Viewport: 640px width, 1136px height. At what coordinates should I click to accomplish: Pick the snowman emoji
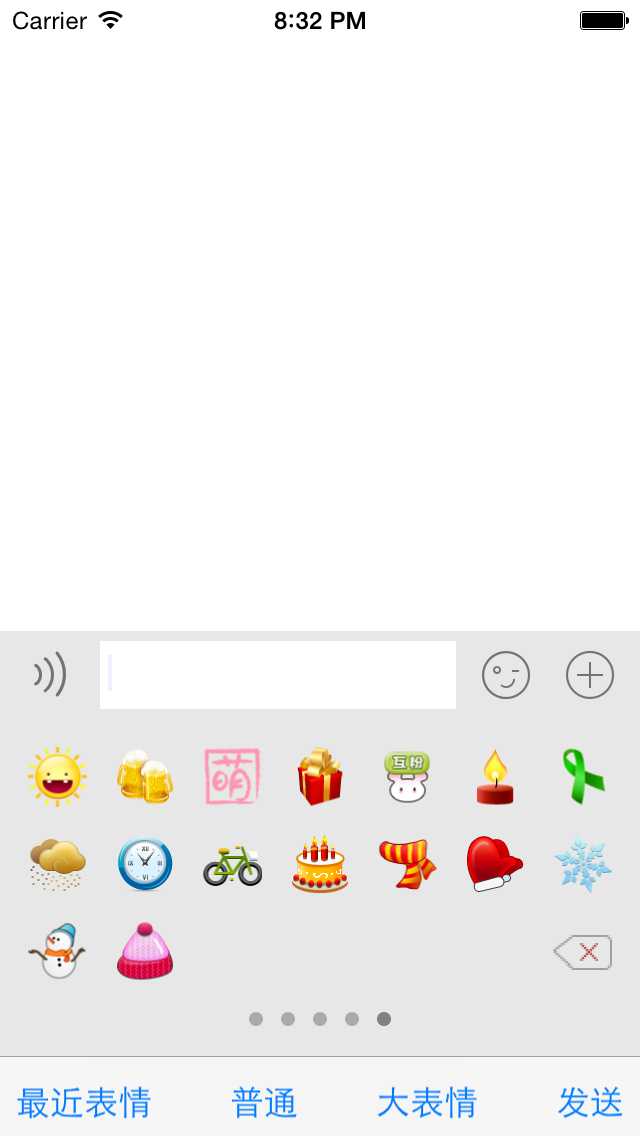coord(57,951)
